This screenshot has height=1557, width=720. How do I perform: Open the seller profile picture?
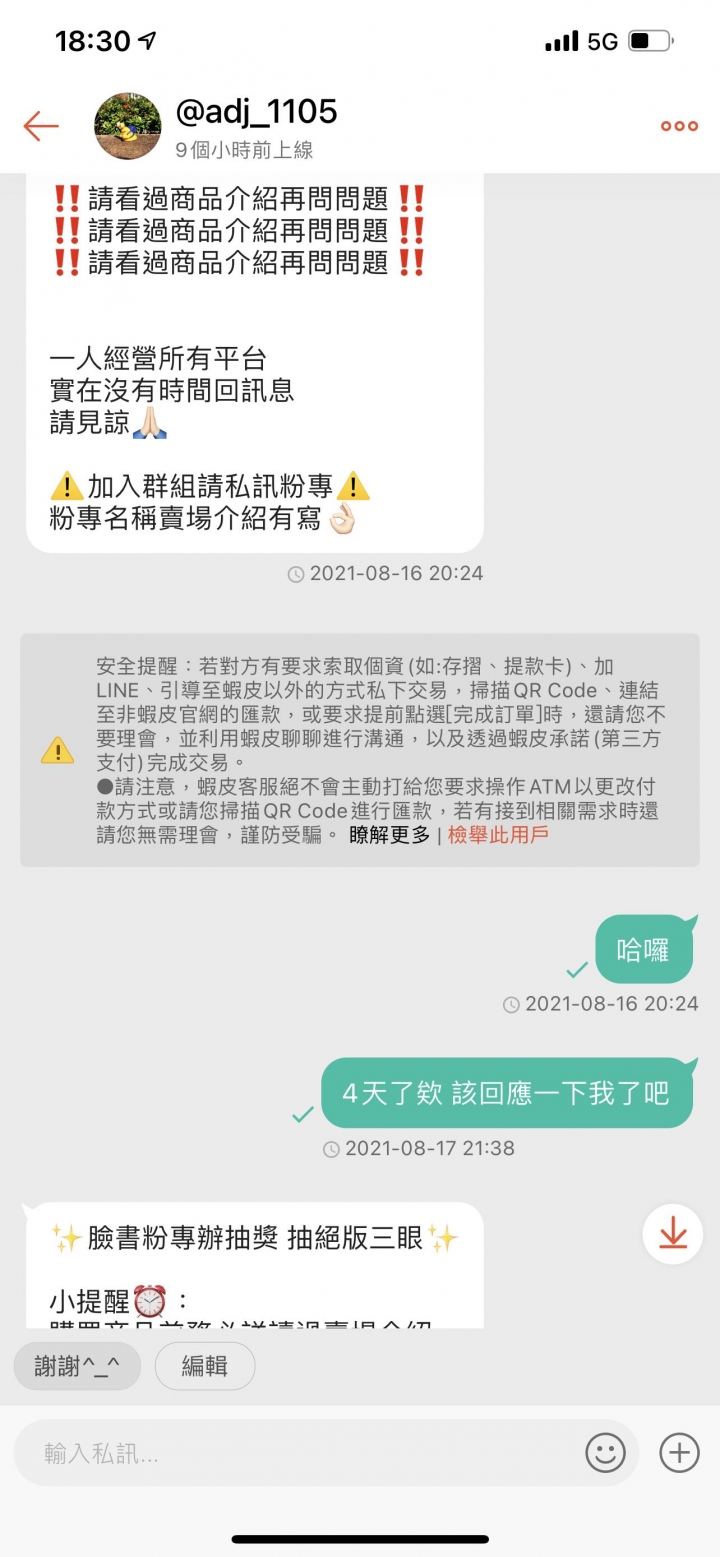(124, 124)
